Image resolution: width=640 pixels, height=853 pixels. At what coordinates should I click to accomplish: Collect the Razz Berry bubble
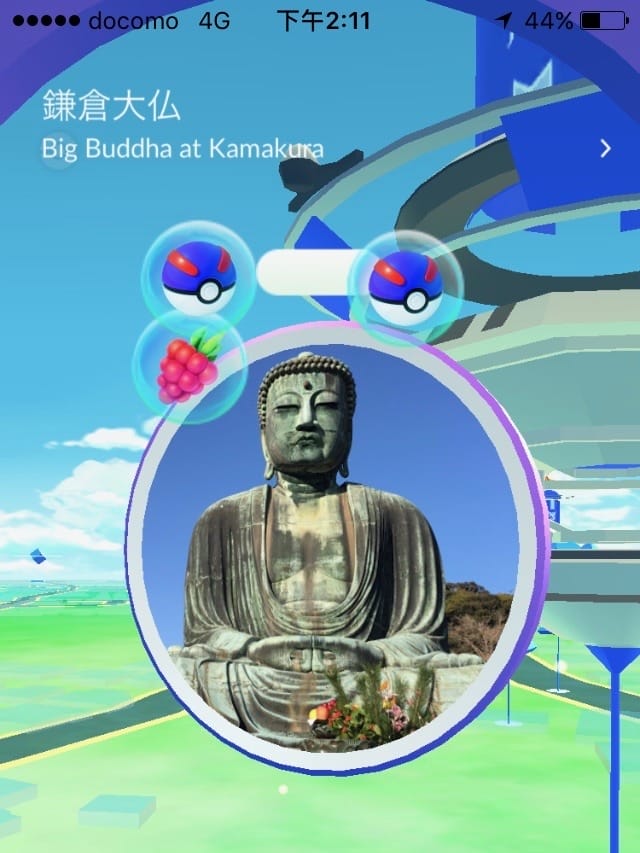pyautogui.click(x=189, y=366)
